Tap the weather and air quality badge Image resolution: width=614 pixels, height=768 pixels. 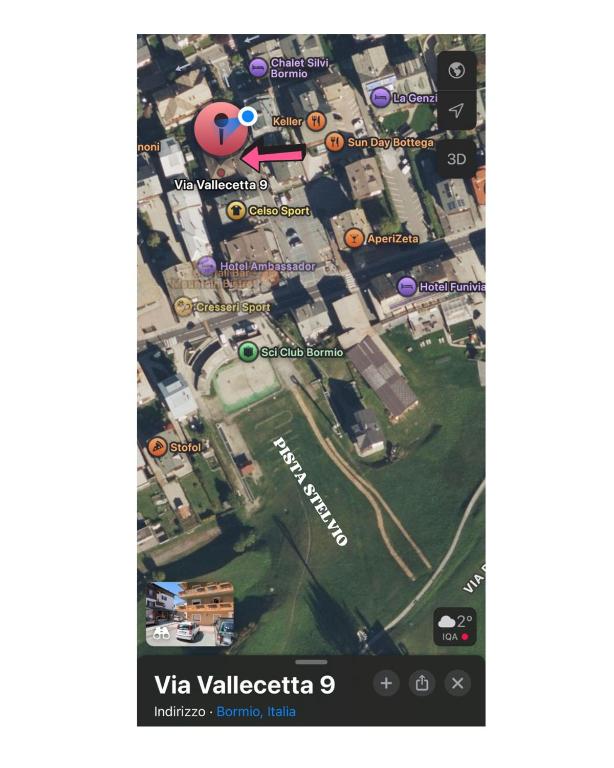point(455,626)
